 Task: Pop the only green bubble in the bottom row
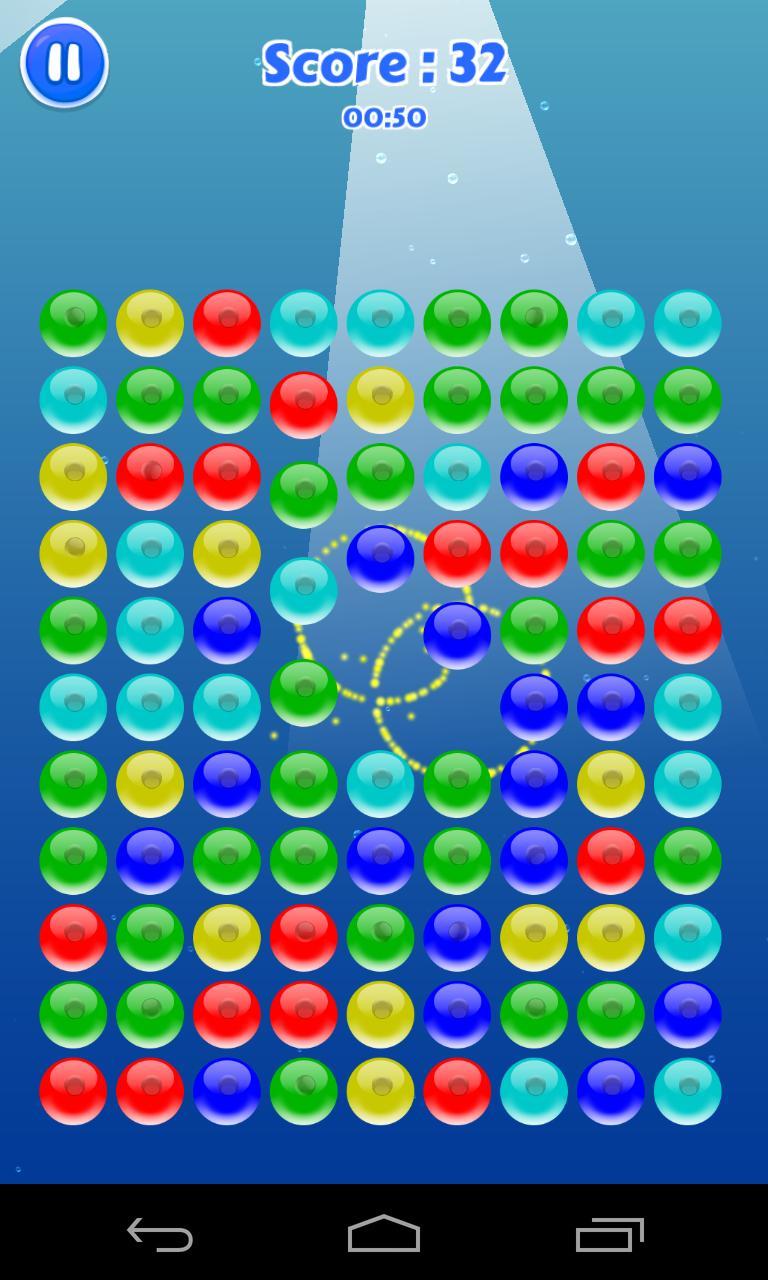(304, 1091)
